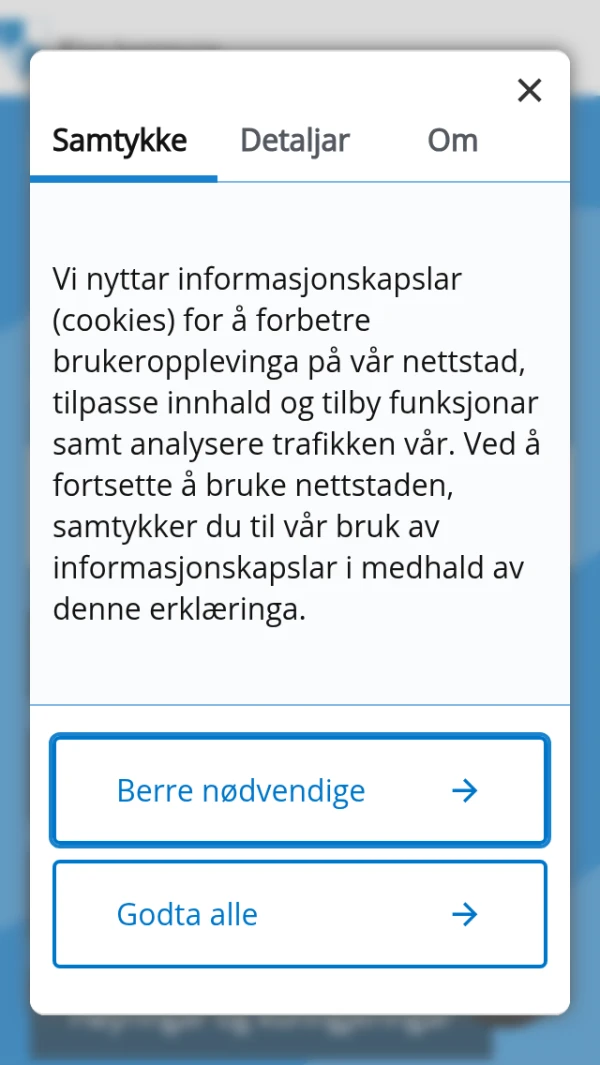Choose Berre nødvendige cookies
The width and height of the screenshot is (600, 1065).
[x=299, y=791]
